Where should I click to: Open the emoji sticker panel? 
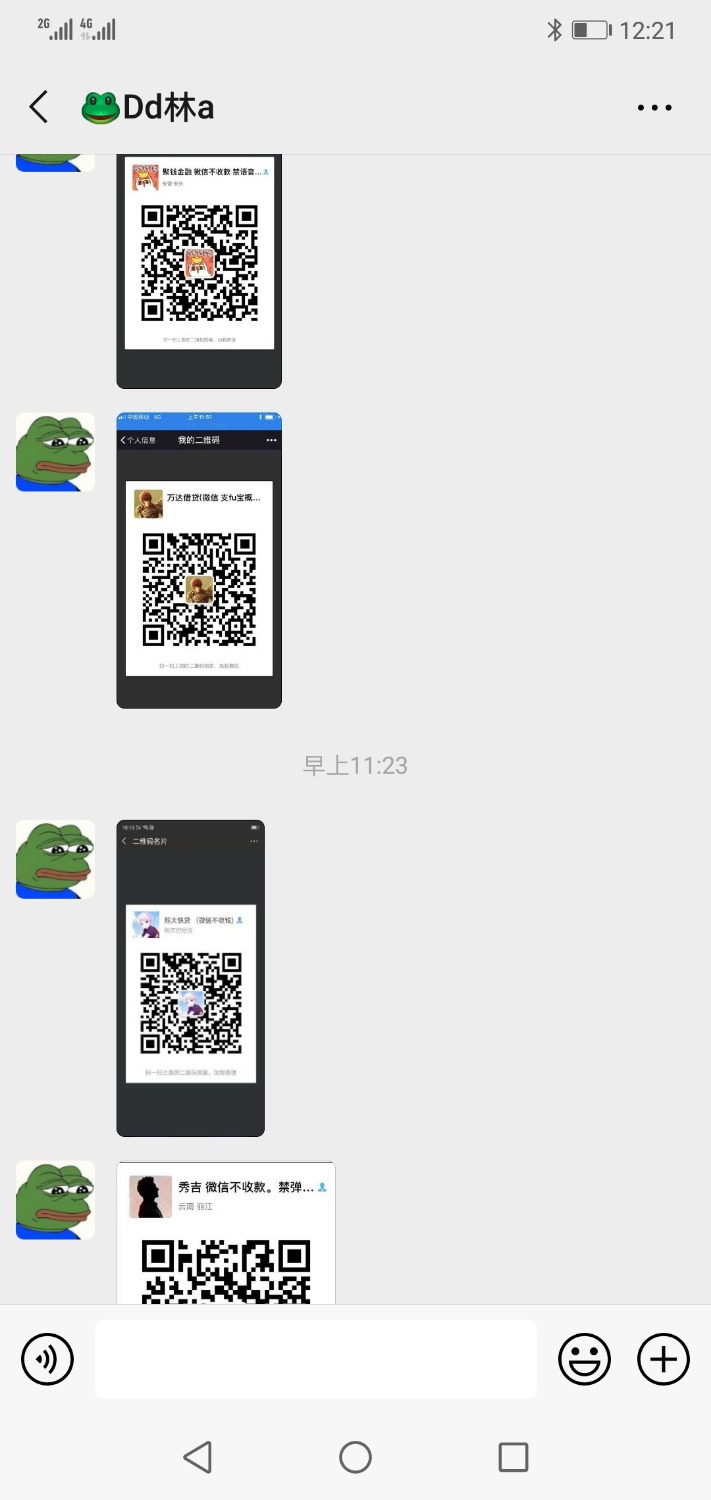[x=584, y=1359]
